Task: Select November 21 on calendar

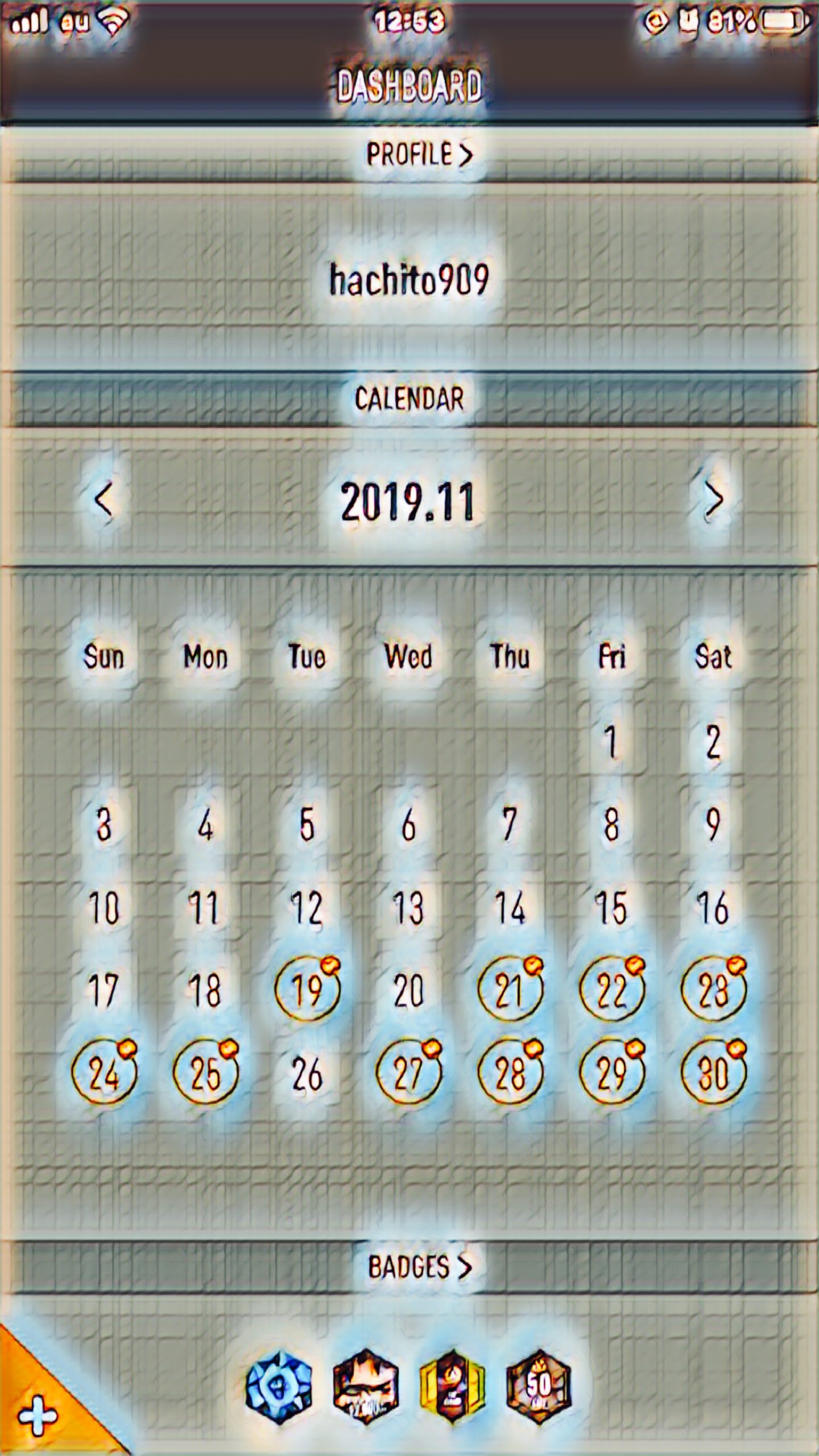Action: [510, 990]
